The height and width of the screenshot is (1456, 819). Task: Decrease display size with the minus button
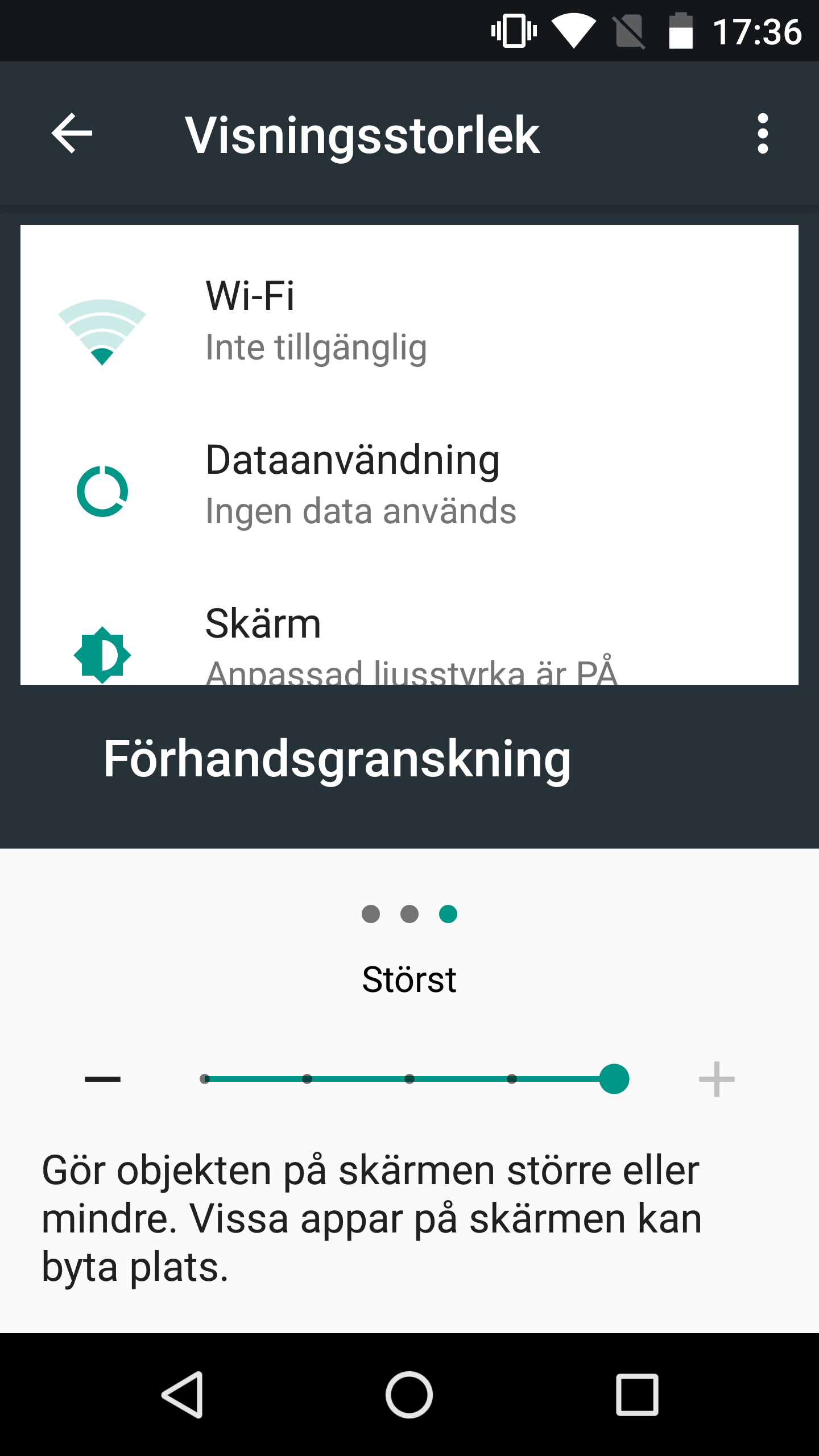[102, 1079]
